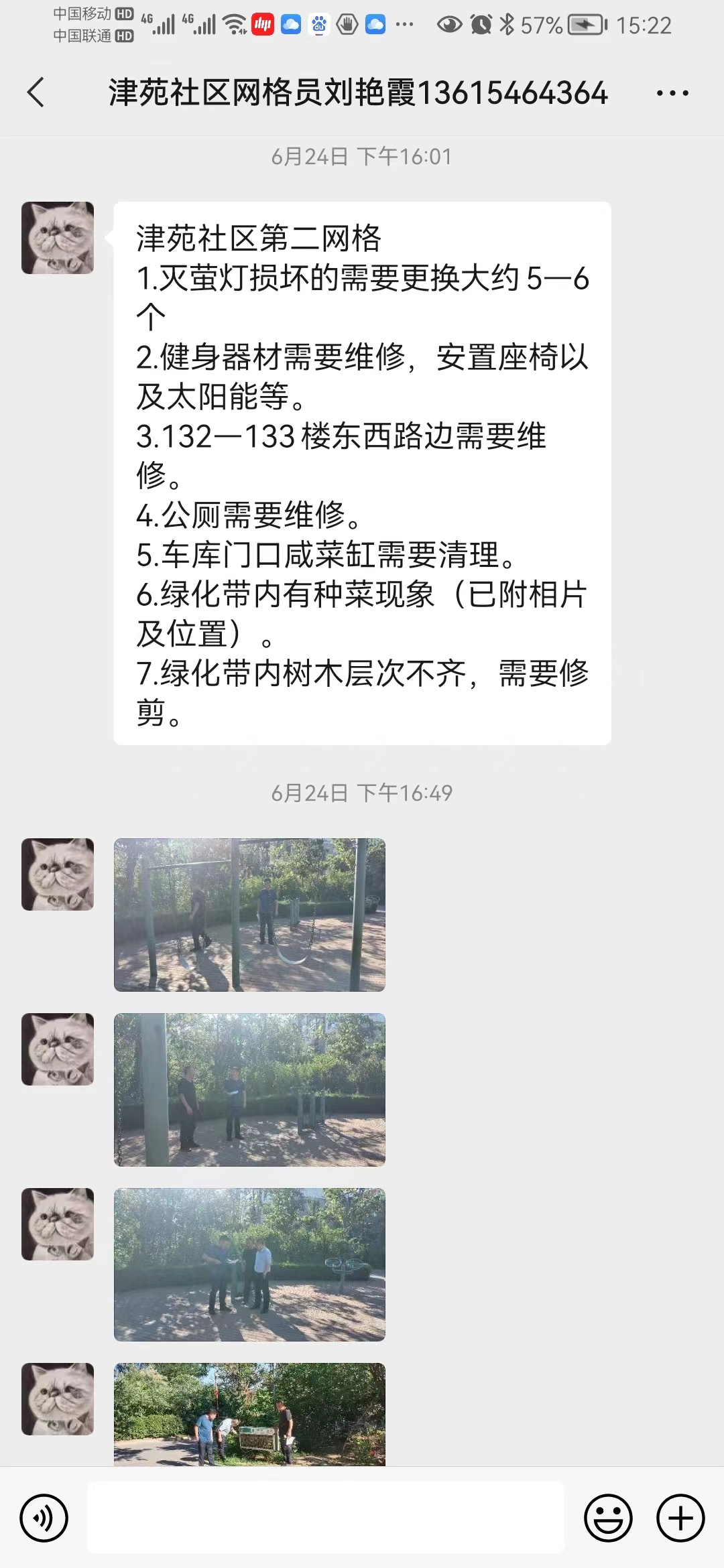The image size is (724, 1568).
Task: Switch to voice message input
Action: 44,1518
